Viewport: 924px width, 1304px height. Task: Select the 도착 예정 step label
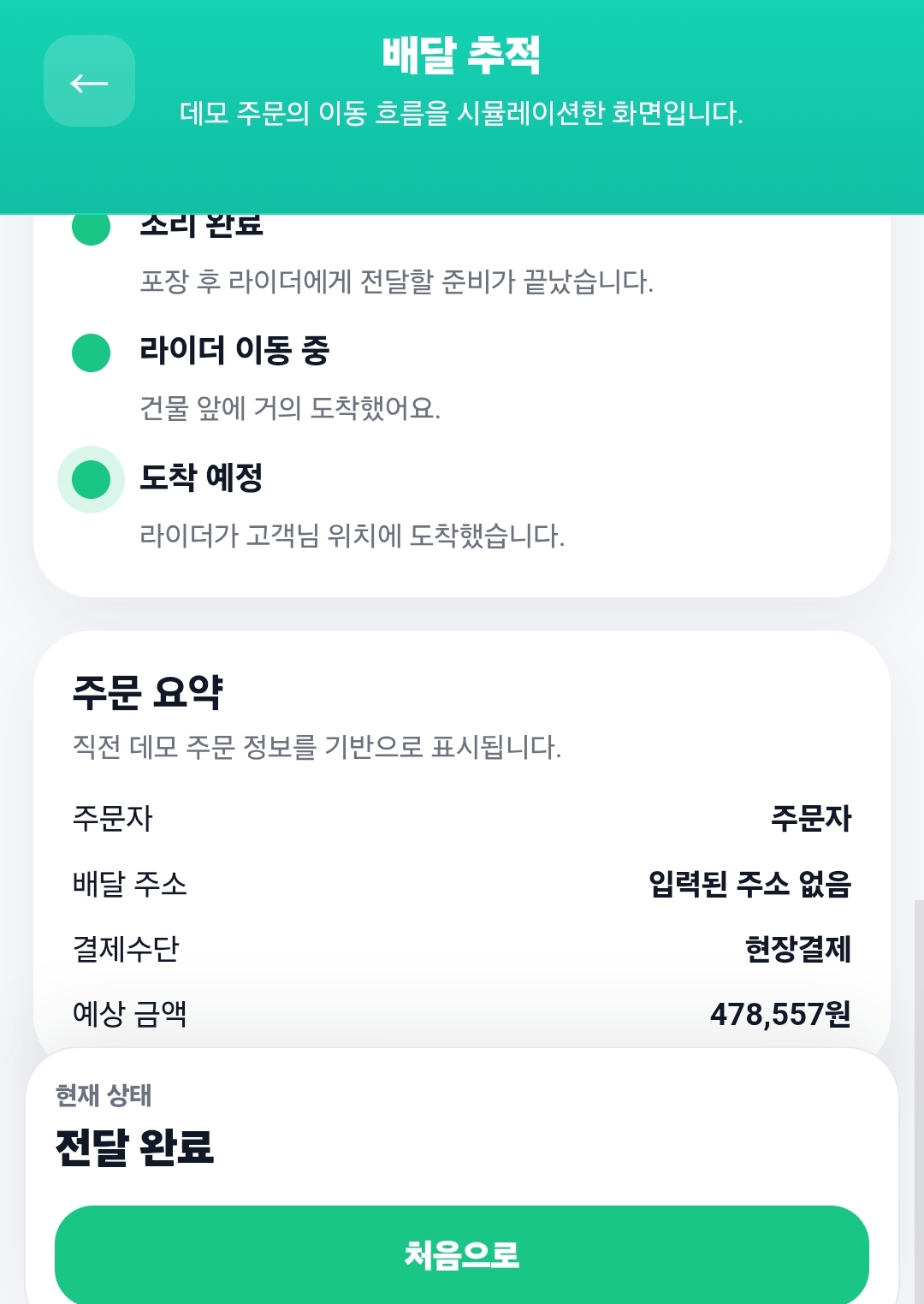click(x=198, y=479)
